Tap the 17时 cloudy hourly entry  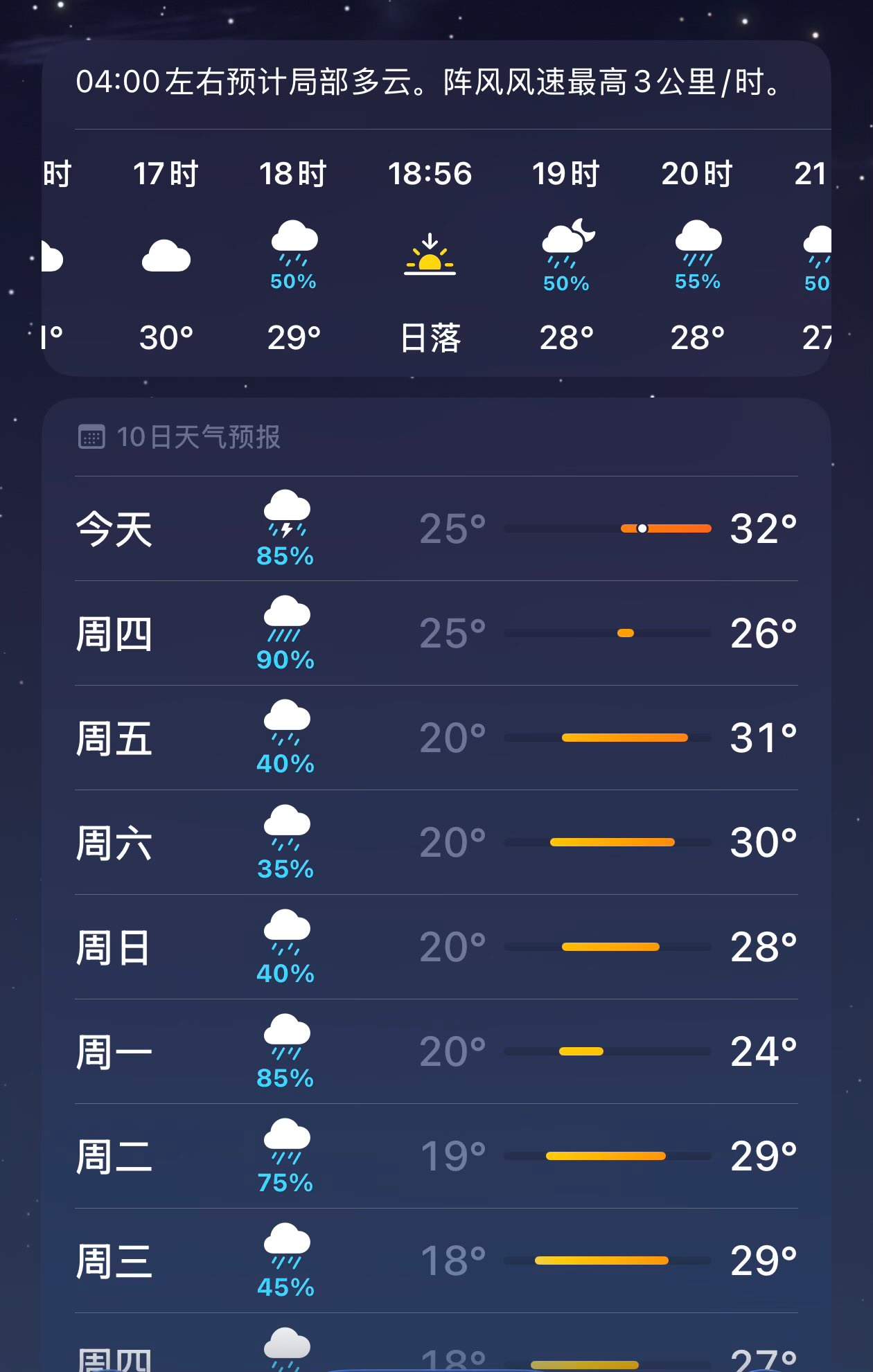166,256
